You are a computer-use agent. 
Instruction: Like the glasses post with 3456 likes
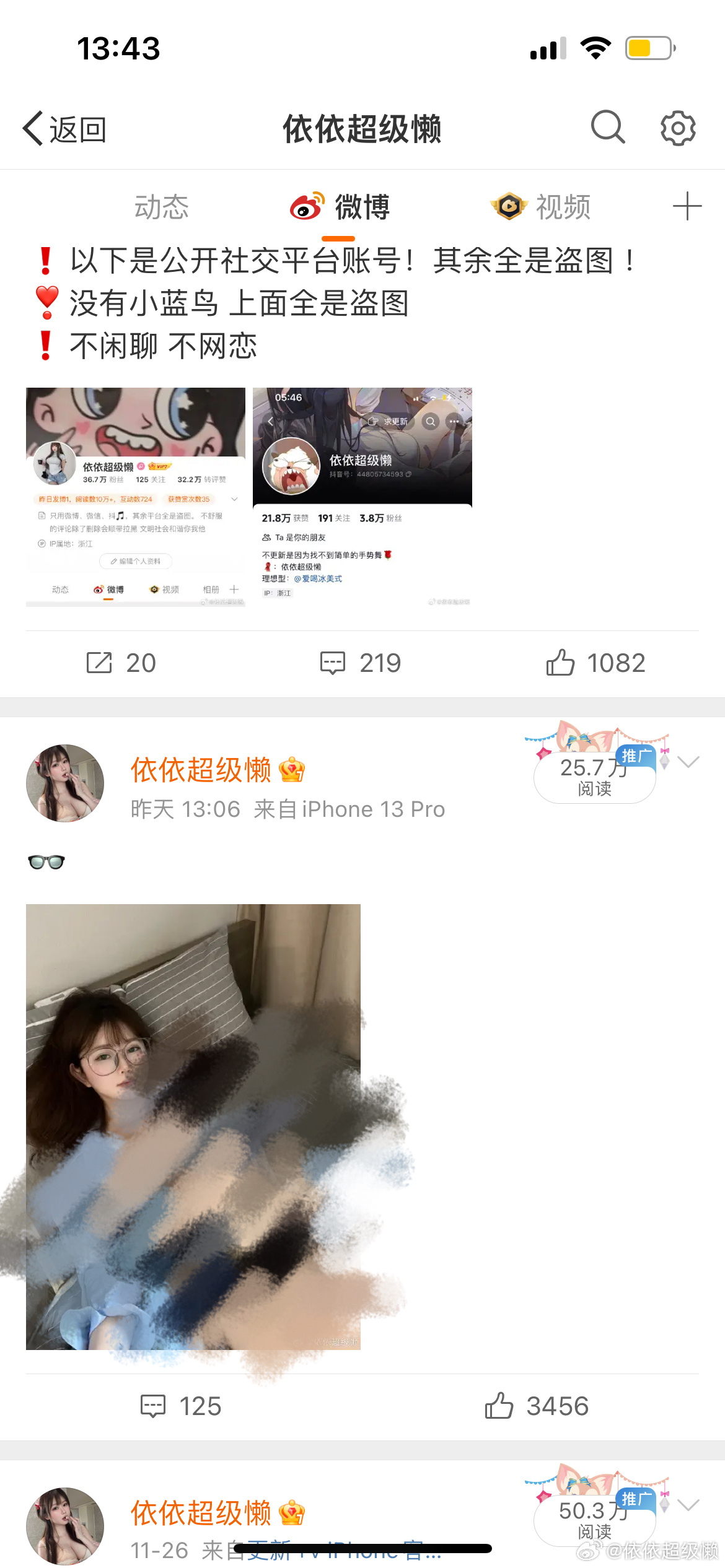point(537,1406)
